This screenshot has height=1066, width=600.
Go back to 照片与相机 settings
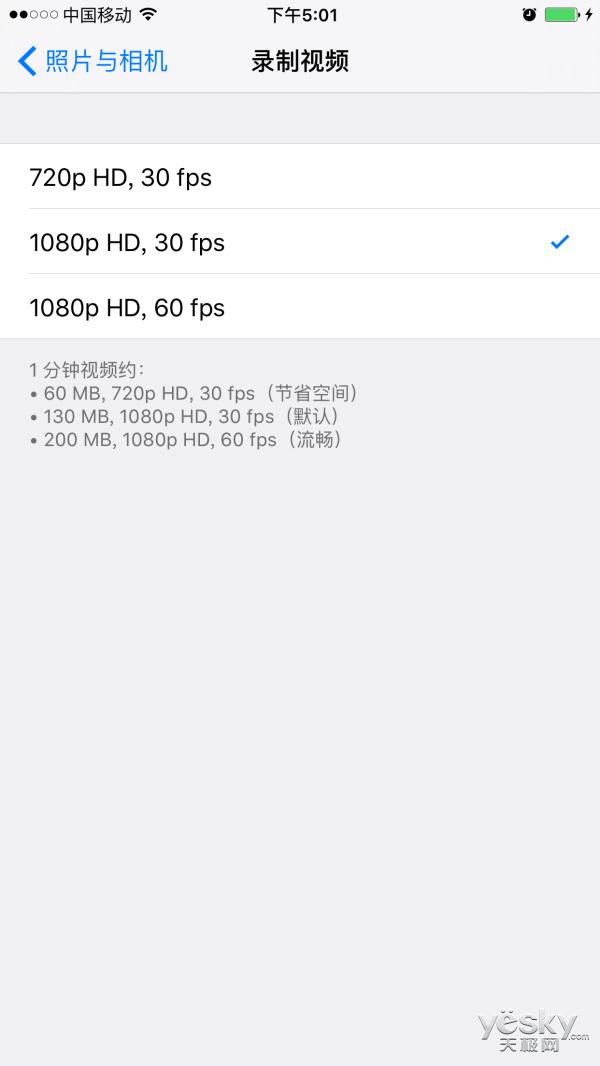[x=92, y=61]
